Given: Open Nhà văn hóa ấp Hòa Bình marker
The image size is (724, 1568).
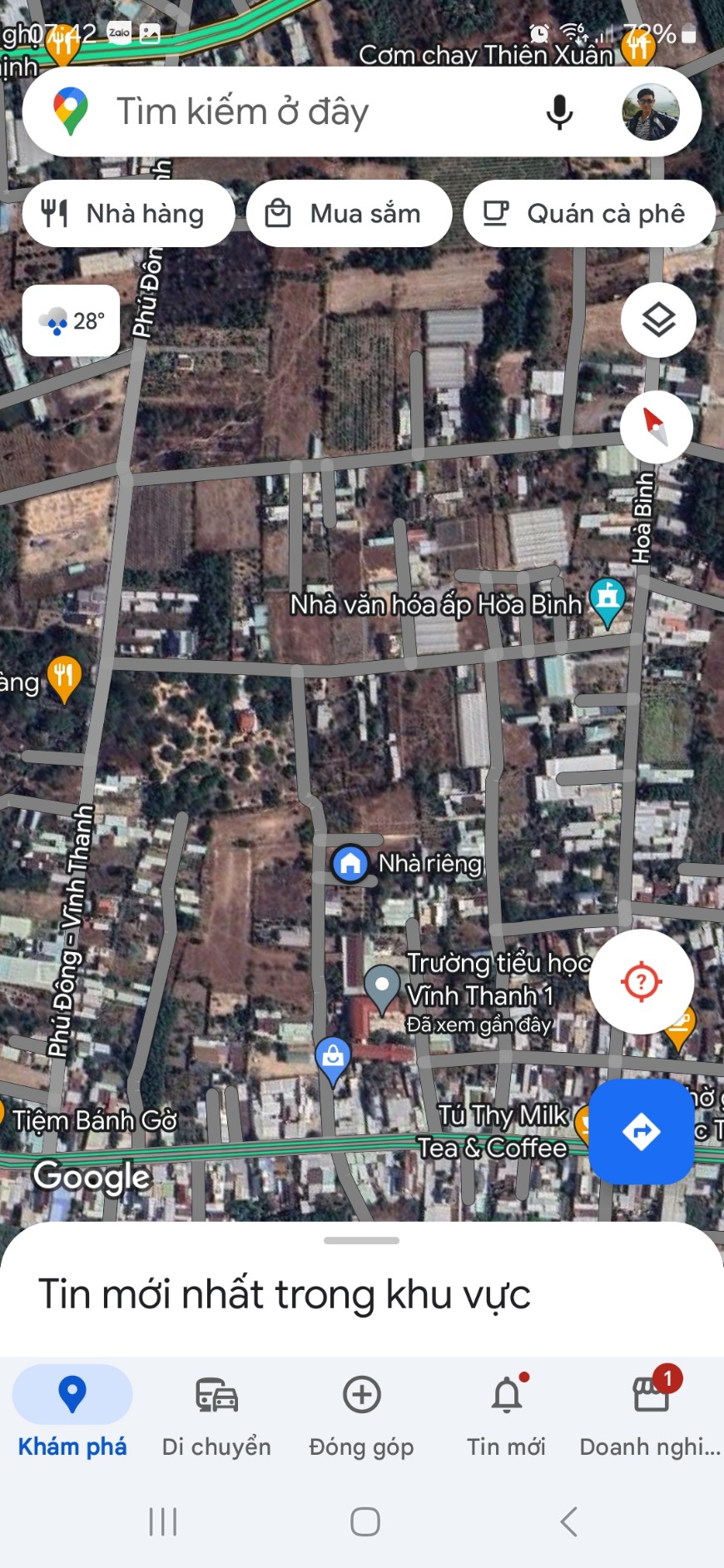Looking at the screenshot, I should pyautogui.click(x=607, y=599).
